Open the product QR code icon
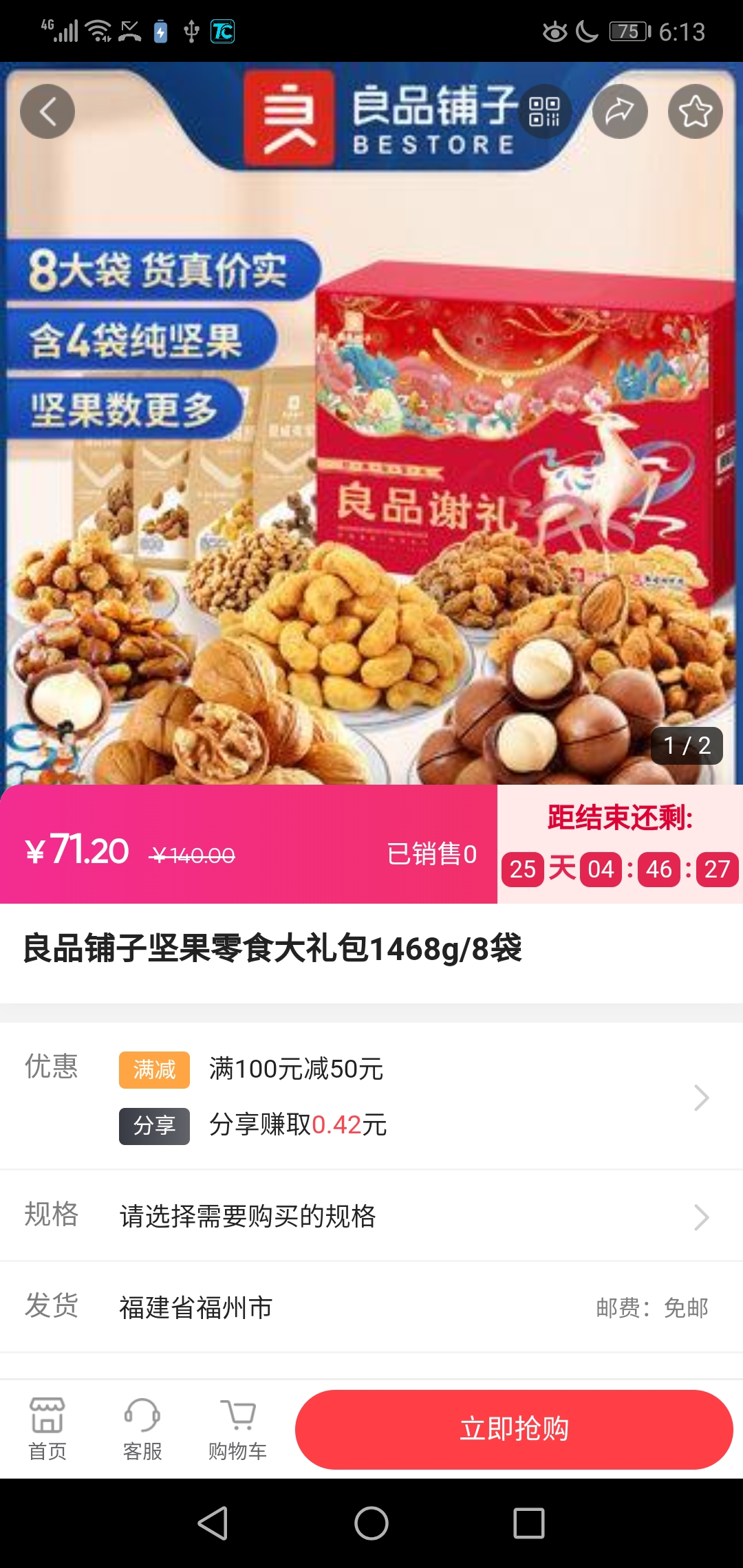 point(544,111)
